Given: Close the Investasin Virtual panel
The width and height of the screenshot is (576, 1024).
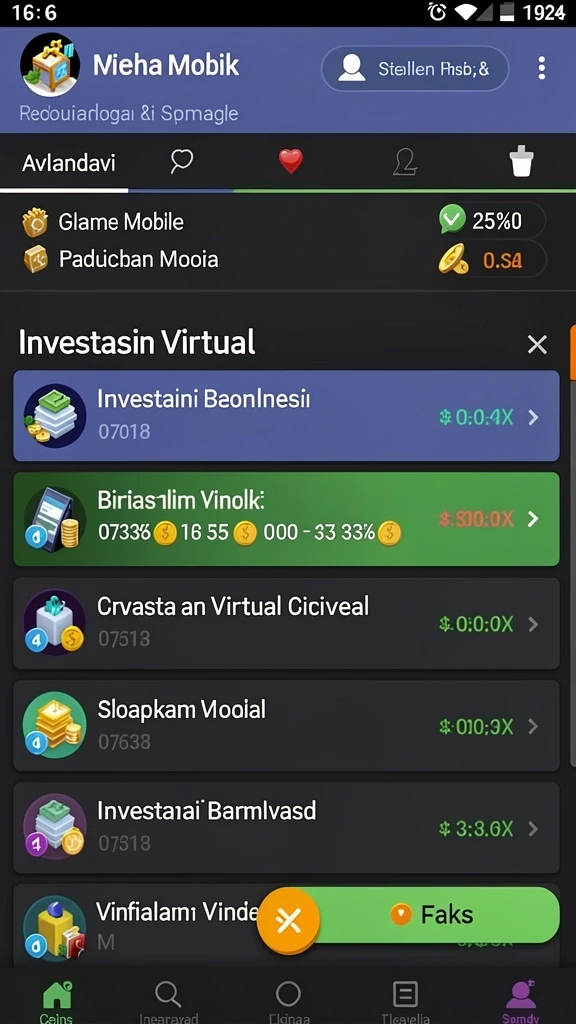Looking at the screenshot, I should click(x=537, y=344).
